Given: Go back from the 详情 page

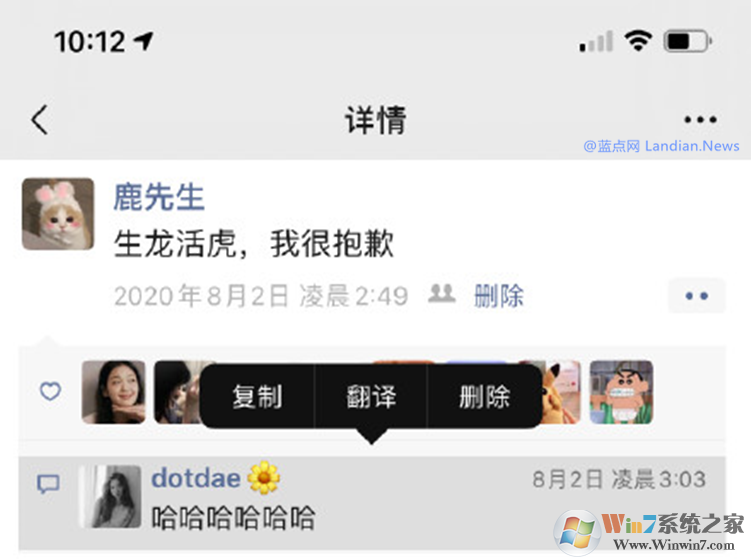Looking at the screenshot, I should pos(39,120).
